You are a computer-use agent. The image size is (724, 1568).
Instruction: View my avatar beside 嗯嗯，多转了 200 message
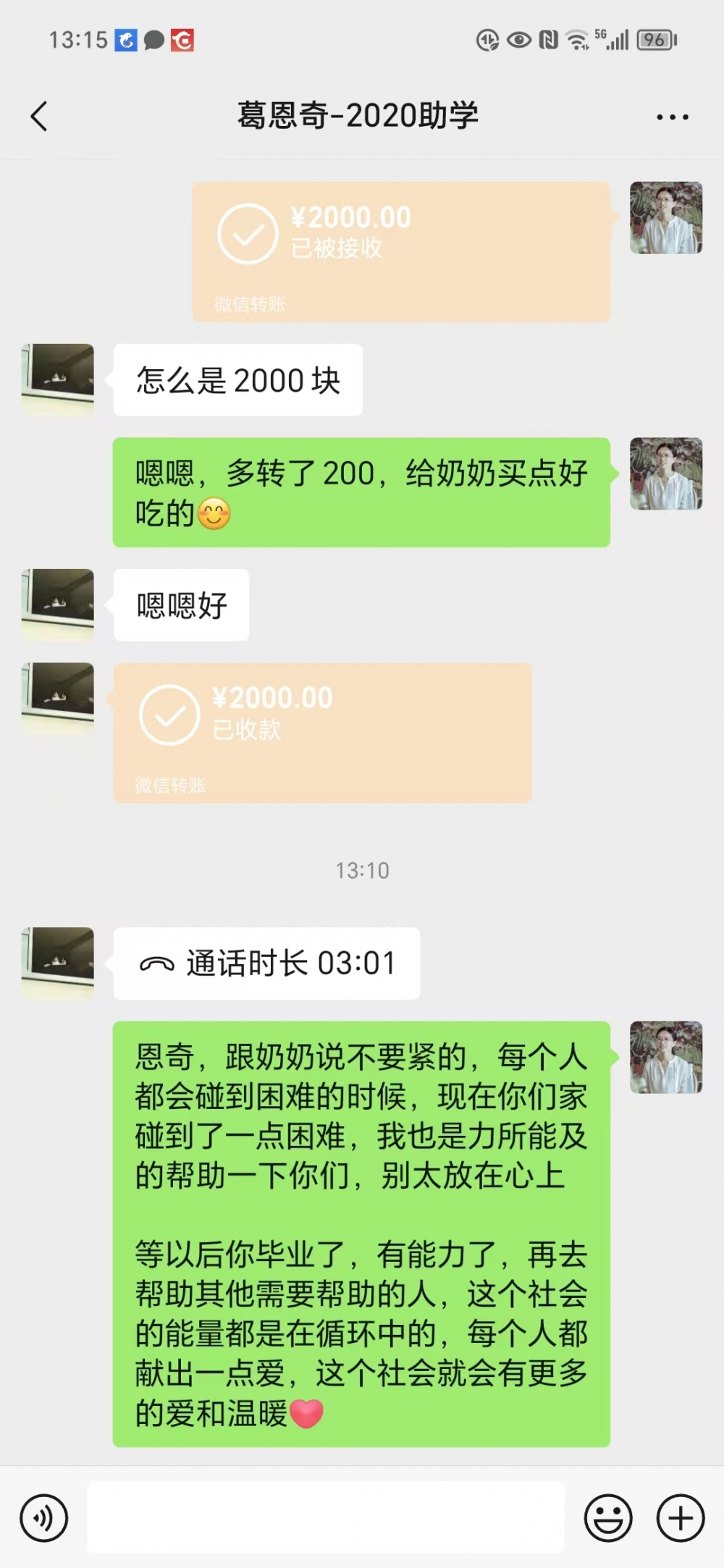pyautogui.click(x=665, y=473)
